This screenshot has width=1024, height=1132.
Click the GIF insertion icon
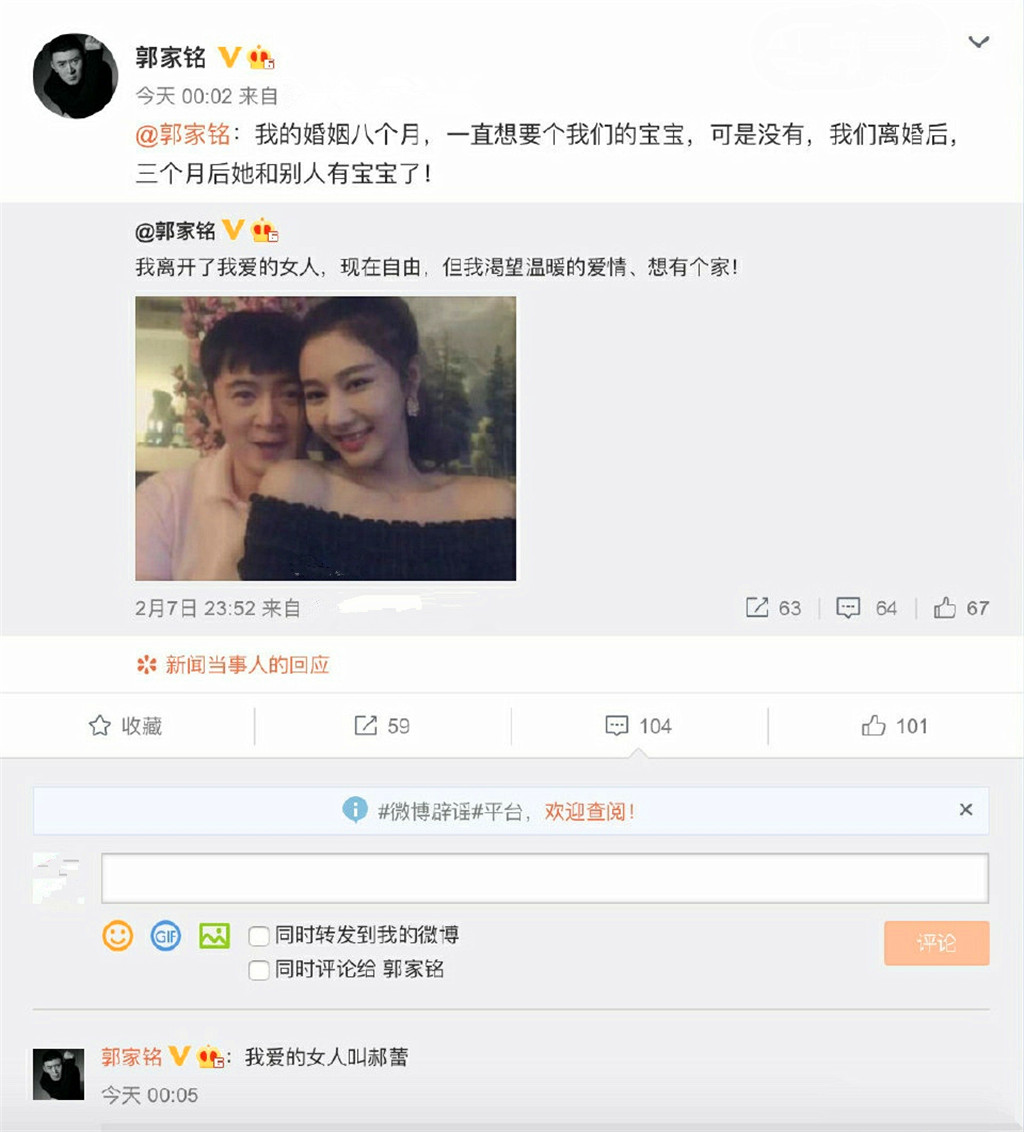tap(165, 937)
